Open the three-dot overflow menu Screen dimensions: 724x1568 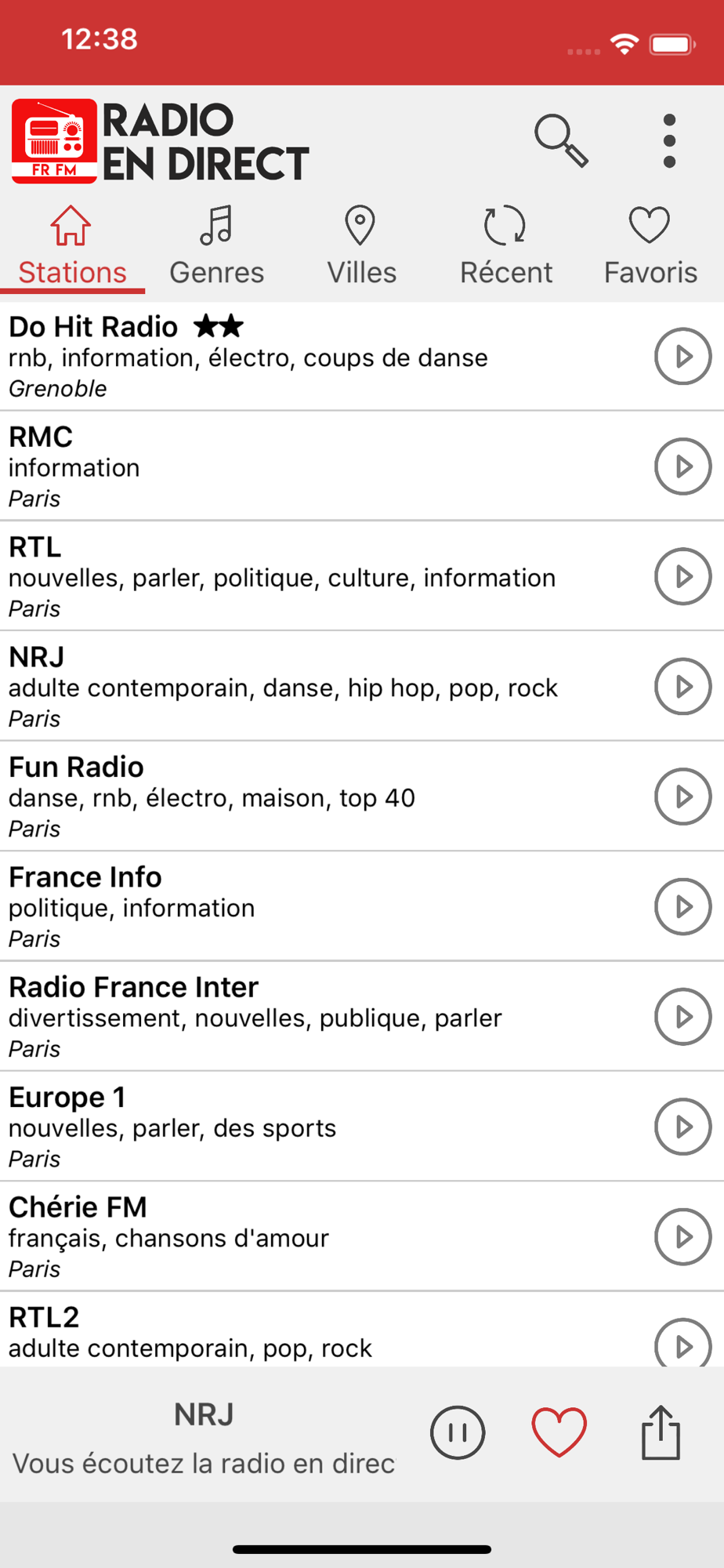coord(669,141)
